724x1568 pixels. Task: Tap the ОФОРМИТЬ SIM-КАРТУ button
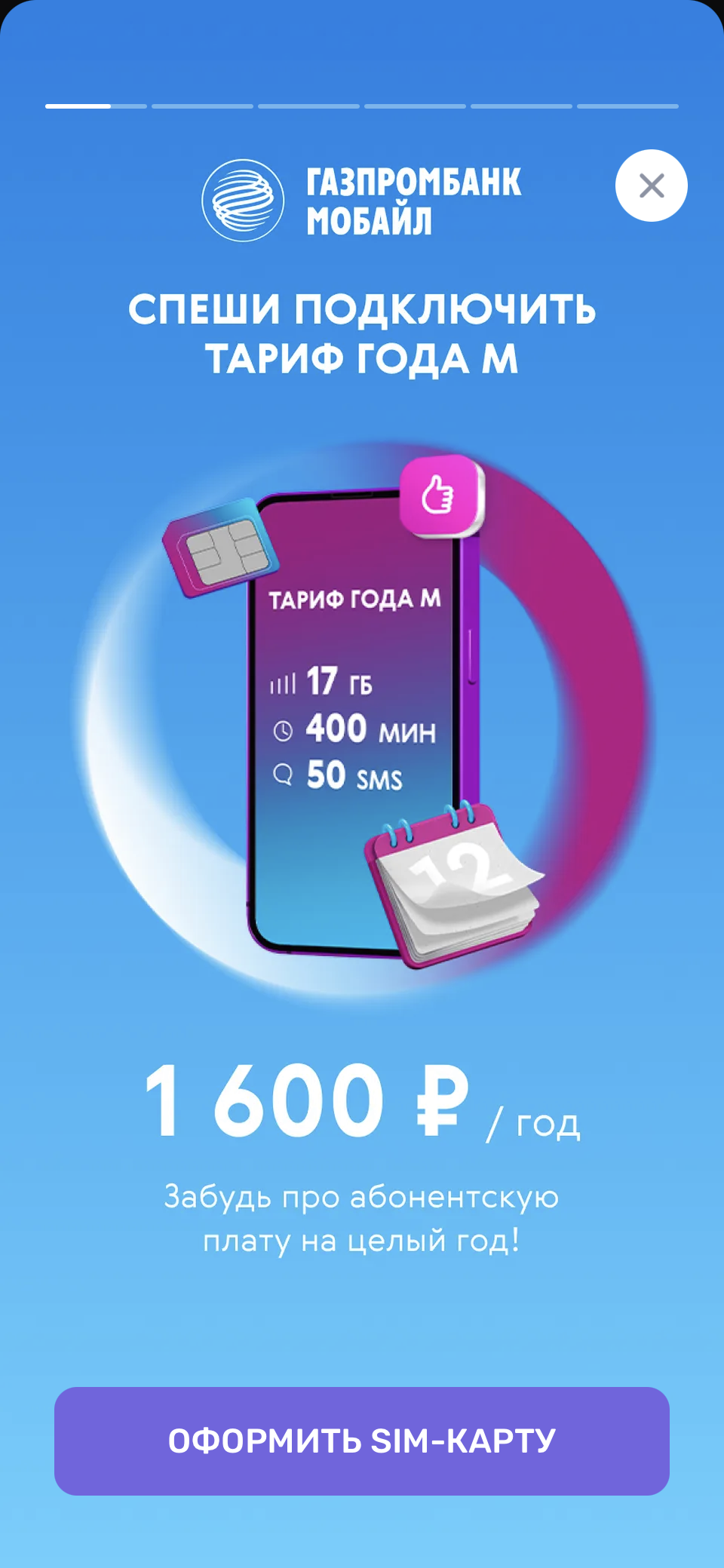click(x=362, y=1441)
